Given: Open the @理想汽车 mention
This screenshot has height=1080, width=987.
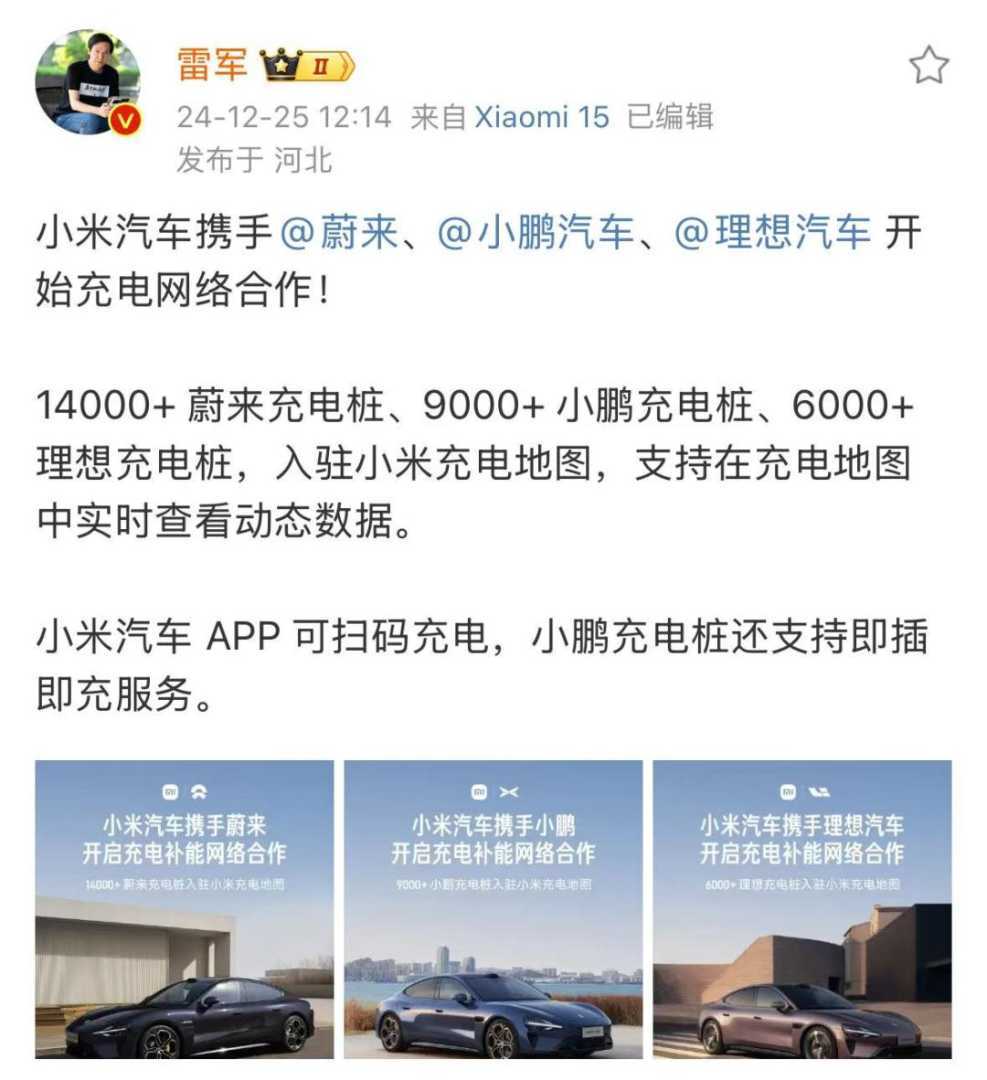Looking at the screenshot, I should [x=771, y=236].
